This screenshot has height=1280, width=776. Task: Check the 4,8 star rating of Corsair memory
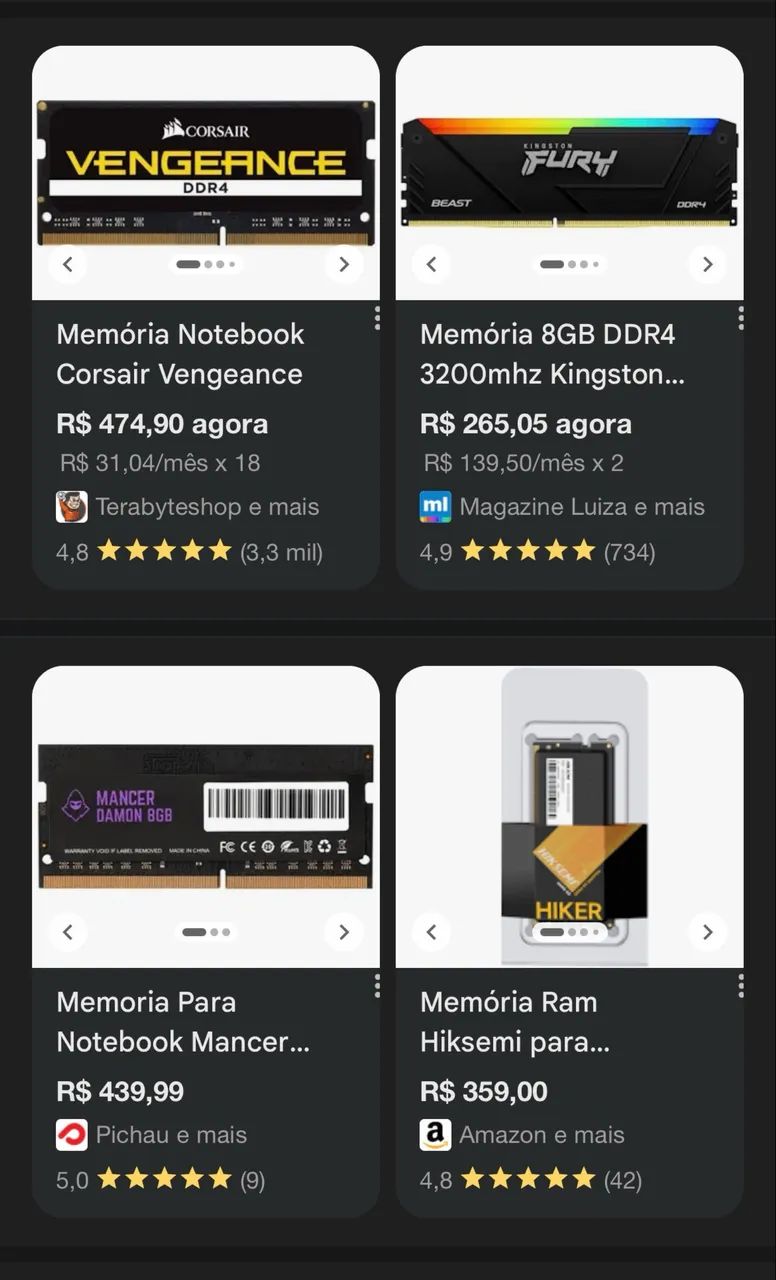70,551
